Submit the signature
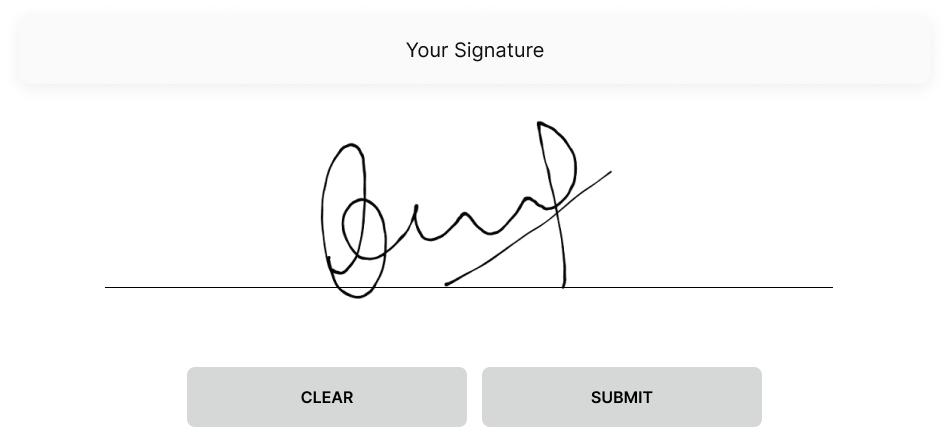The height and width of the screenshot is (447, 950). pyautogui.click(x=621, y=397)
